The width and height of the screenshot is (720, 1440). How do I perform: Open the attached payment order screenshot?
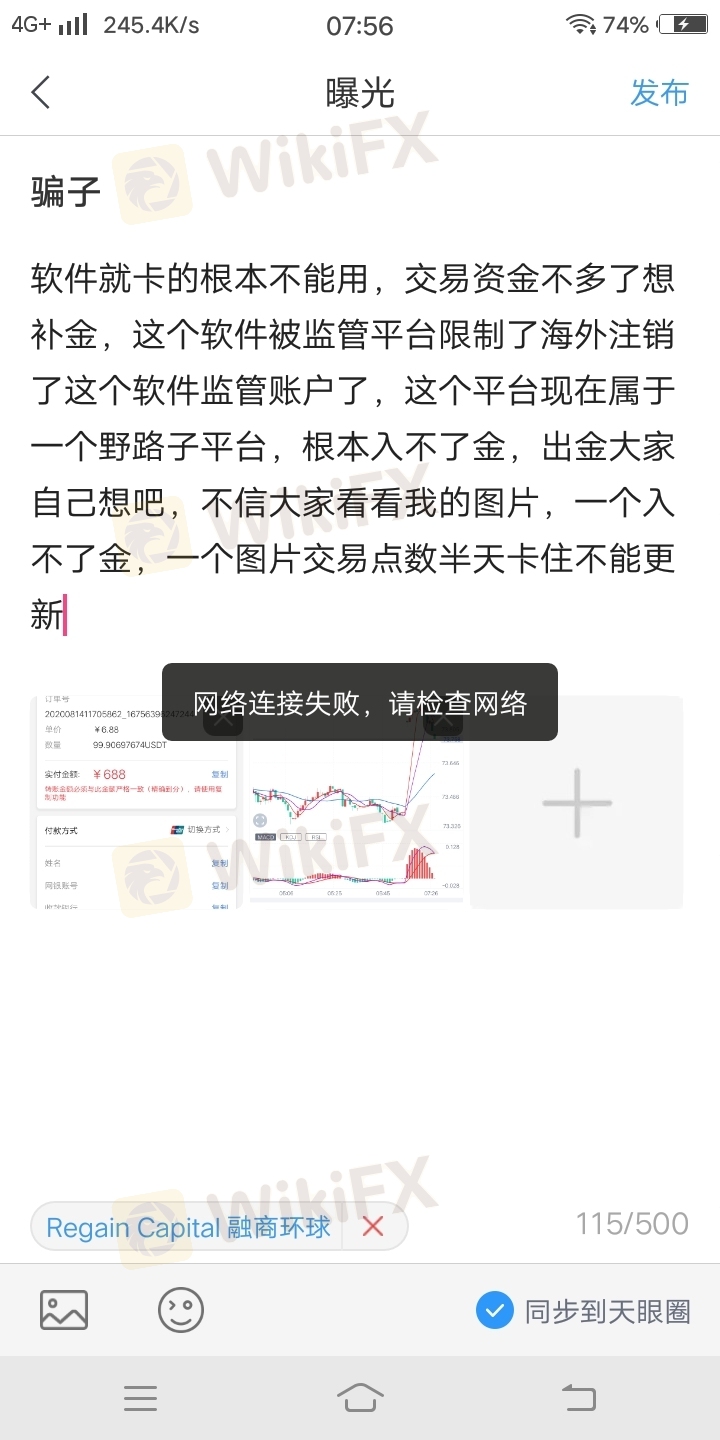(136, 802)
